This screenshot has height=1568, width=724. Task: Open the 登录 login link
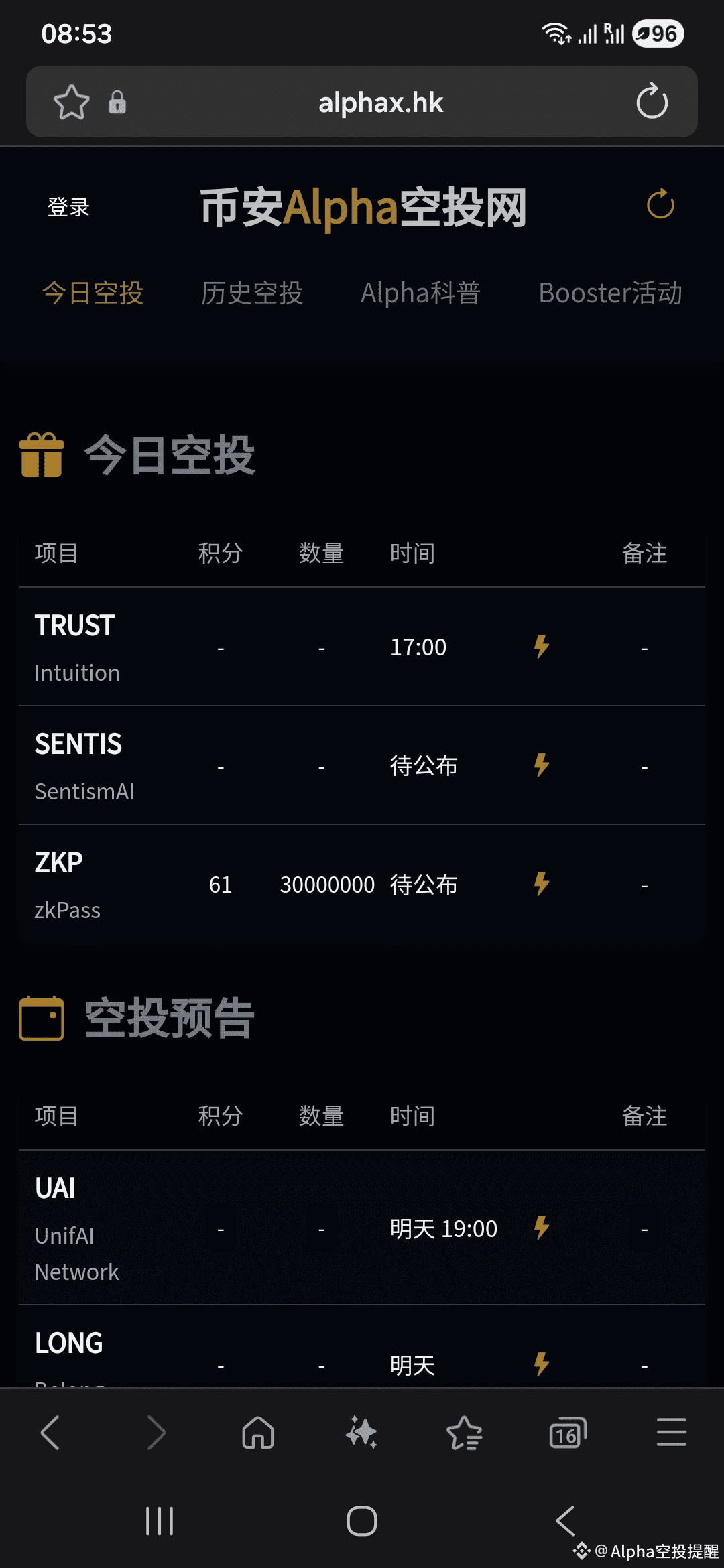68,207
